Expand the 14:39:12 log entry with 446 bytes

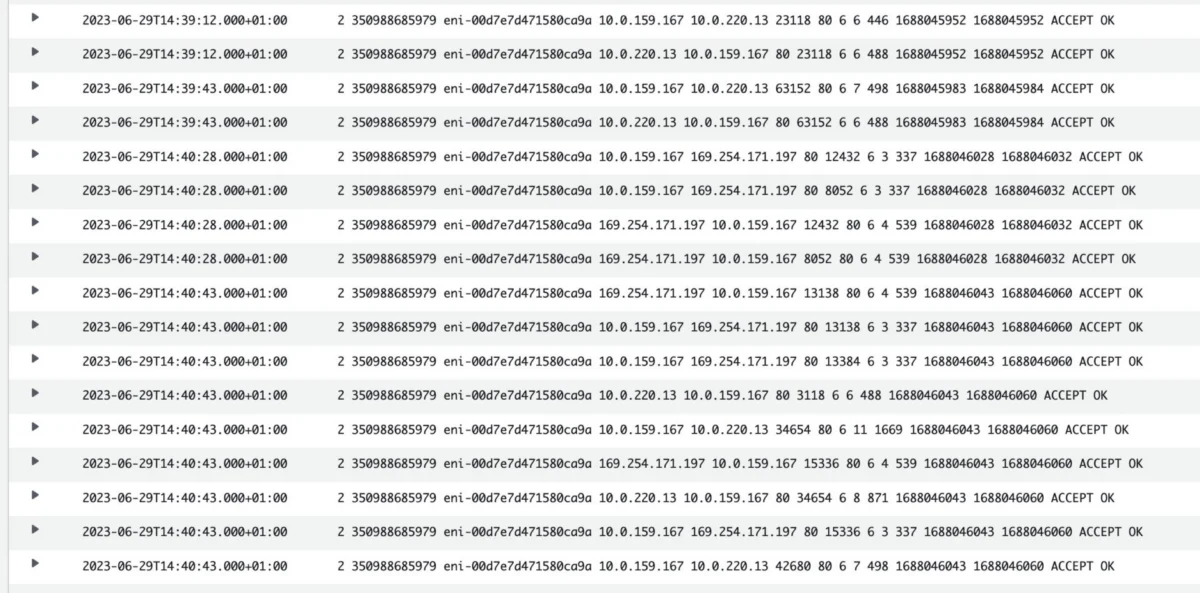coord(35,18)
